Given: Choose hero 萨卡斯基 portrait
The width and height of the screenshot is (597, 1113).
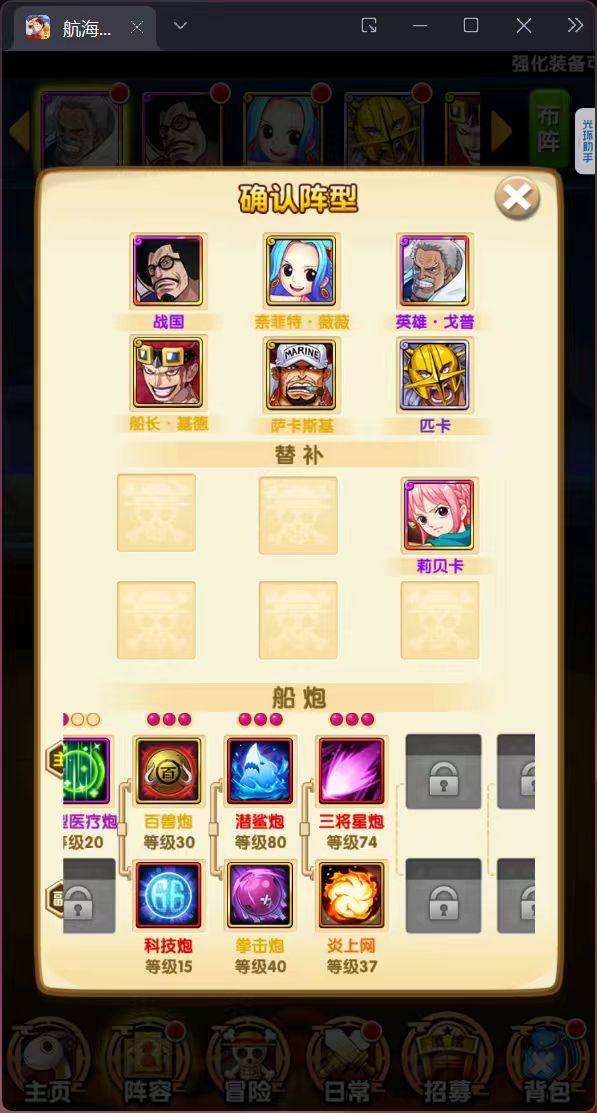Looking at the screenshot, I should tap(300, 373).
